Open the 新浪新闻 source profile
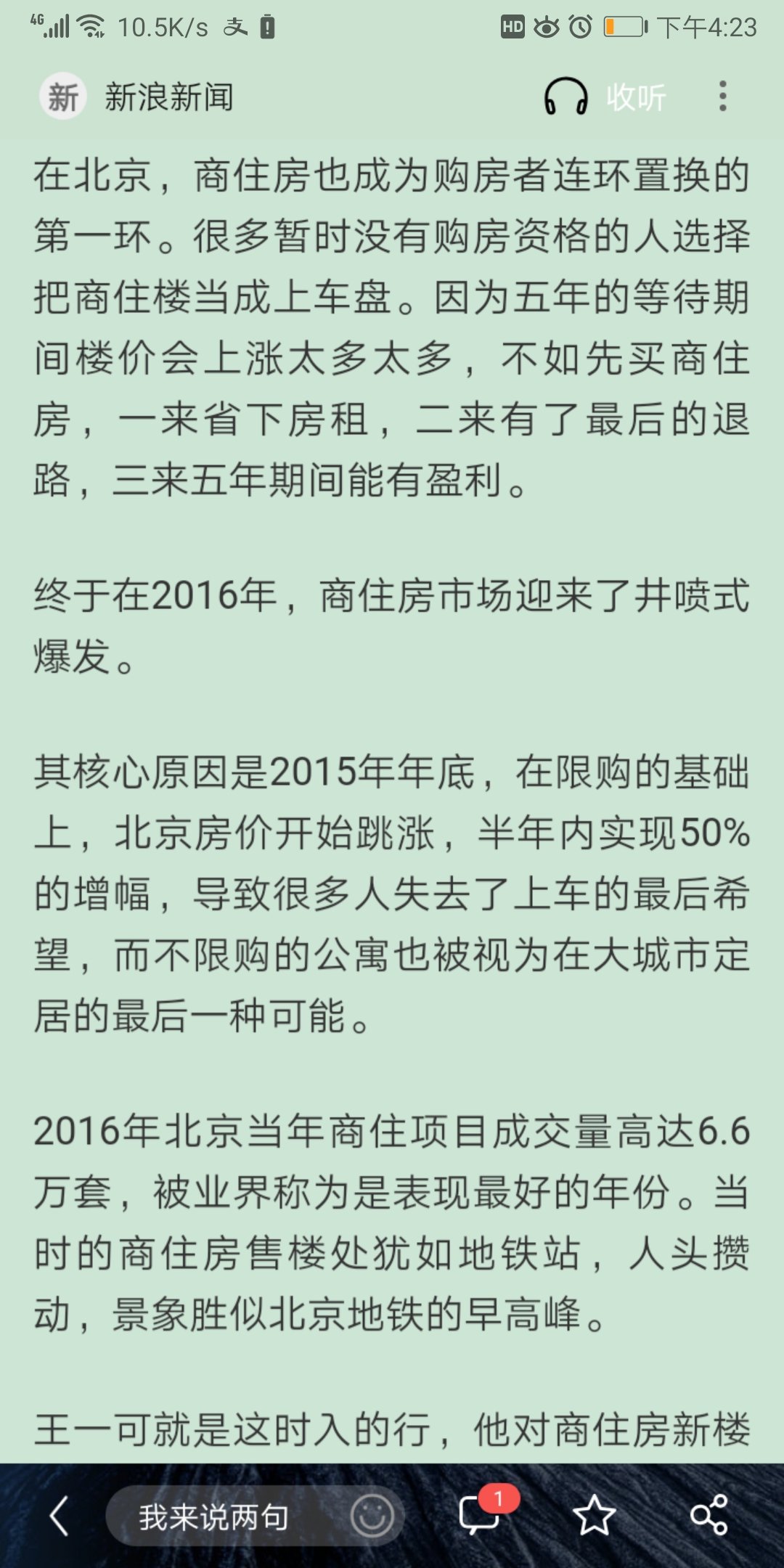784x1568 pixels. [x=138, y=97]
